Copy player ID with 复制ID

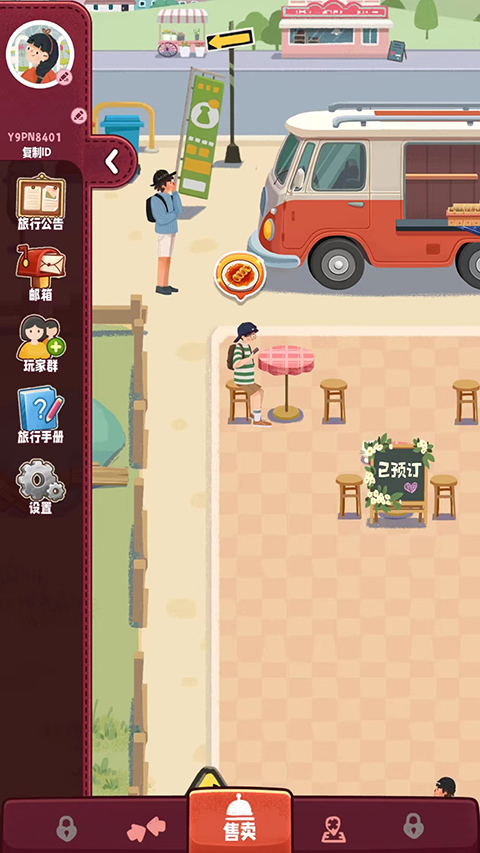tap(37, 152)
